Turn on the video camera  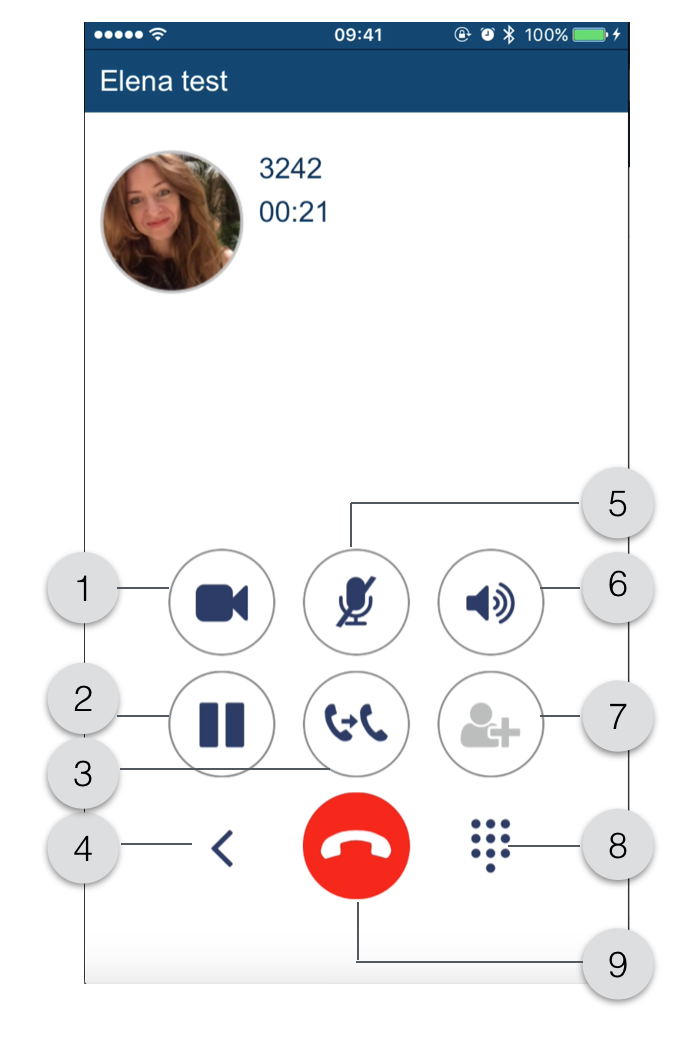pyautogui.click(x=222, y=603)
